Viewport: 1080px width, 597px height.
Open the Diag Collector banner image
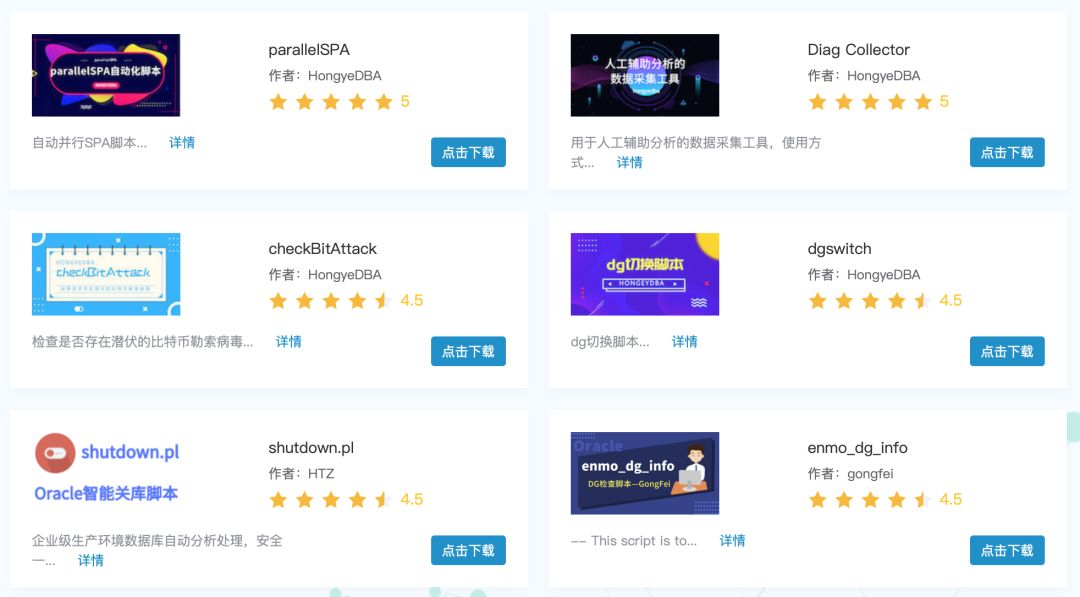pos(645,75)
